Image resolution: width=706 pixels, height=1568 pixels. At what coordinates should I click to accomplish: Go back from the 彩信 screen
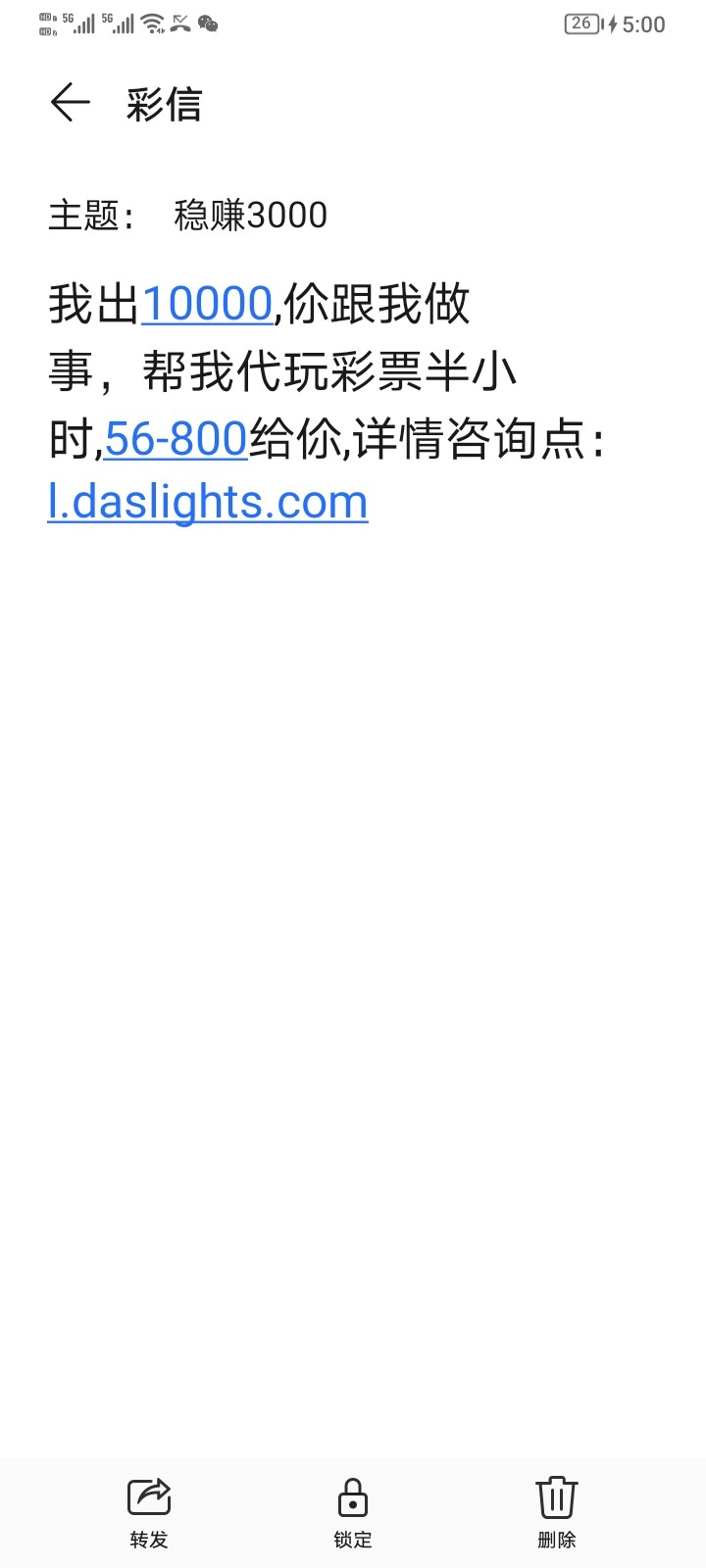click(70, 103)
